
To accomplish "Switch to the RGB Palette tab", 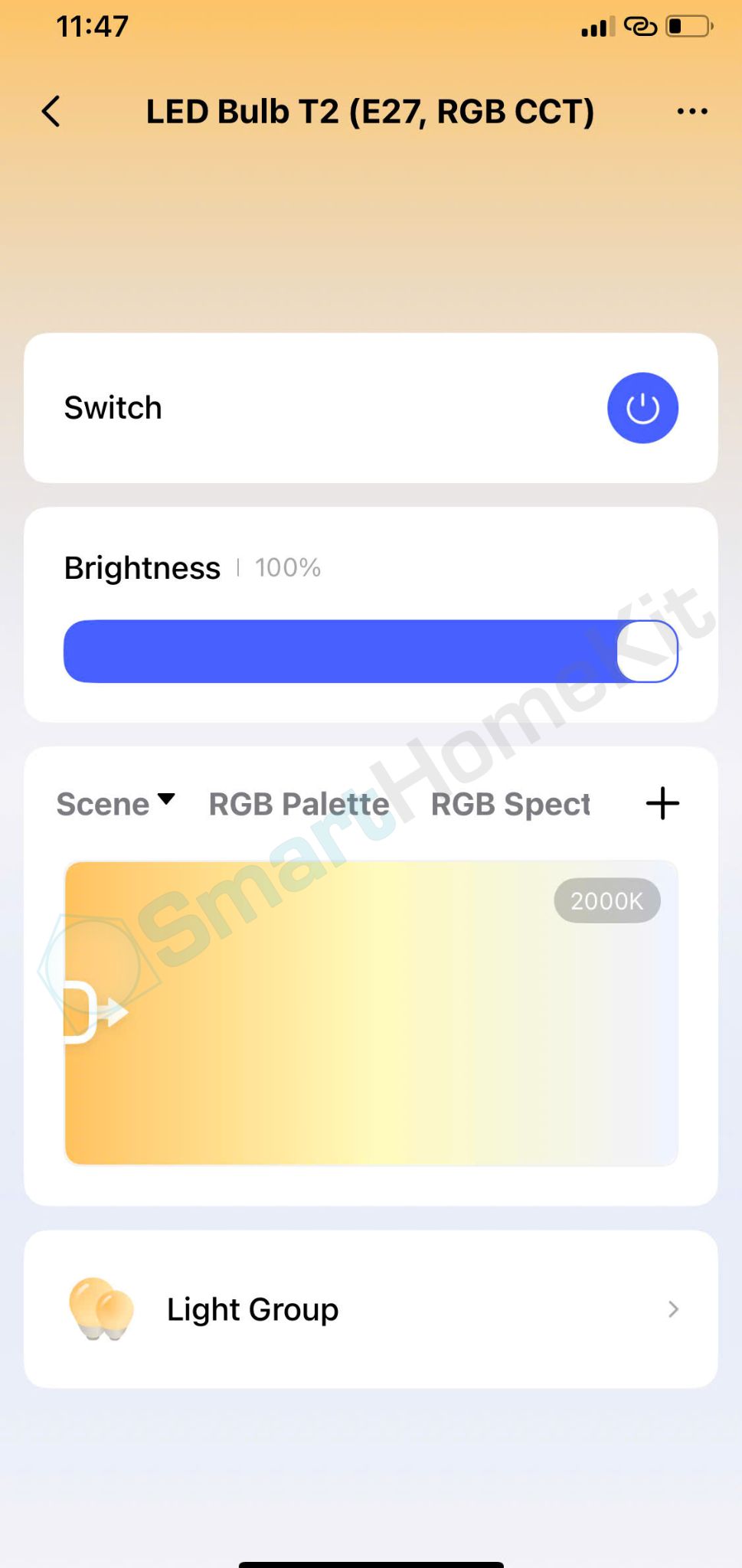I will coord(299,804).
